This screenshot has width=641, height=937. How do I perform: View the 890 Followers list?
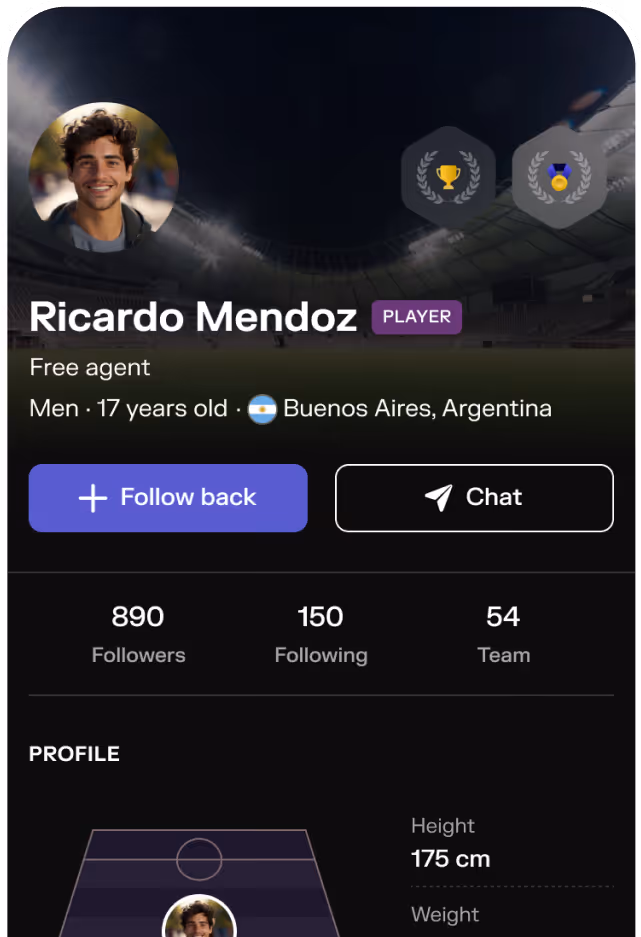click(x=138, y=634)
